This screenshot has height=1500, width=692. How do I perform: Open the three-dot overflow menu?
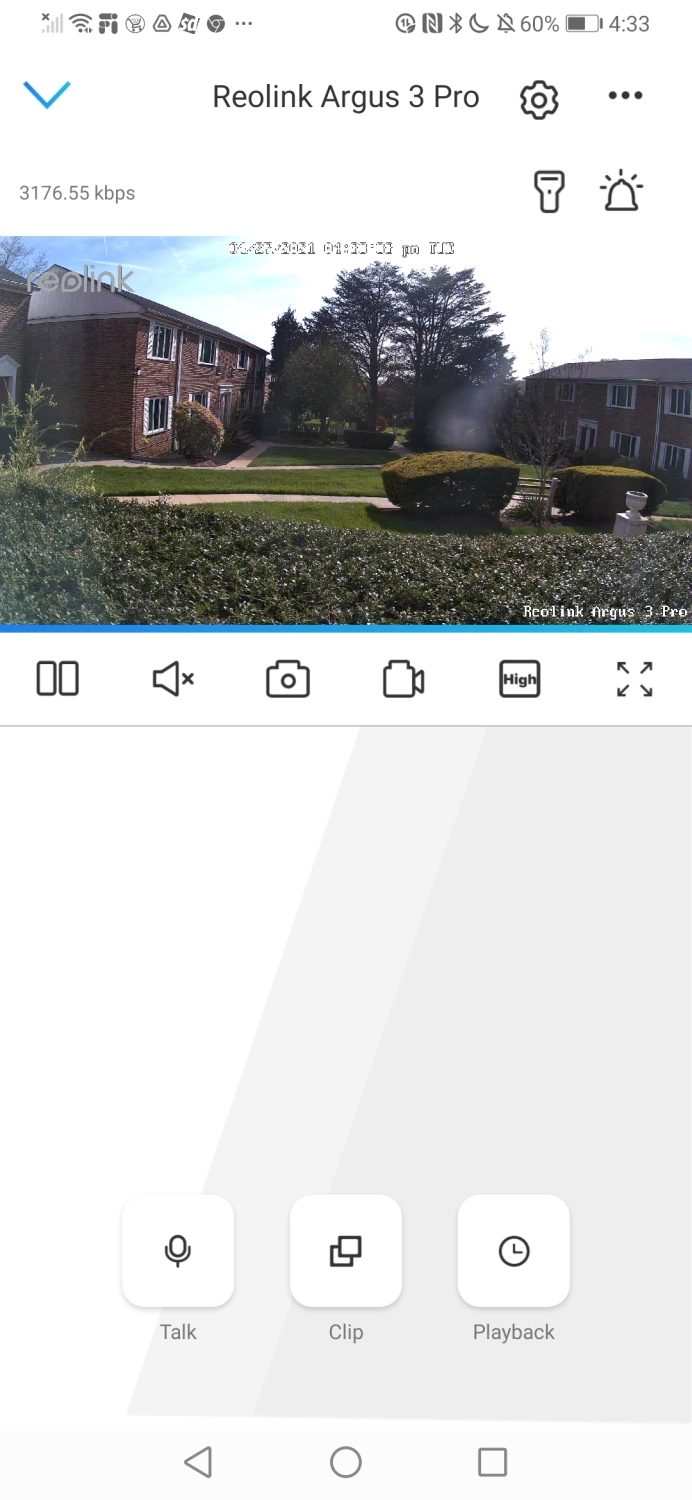(x=625, y=96)
